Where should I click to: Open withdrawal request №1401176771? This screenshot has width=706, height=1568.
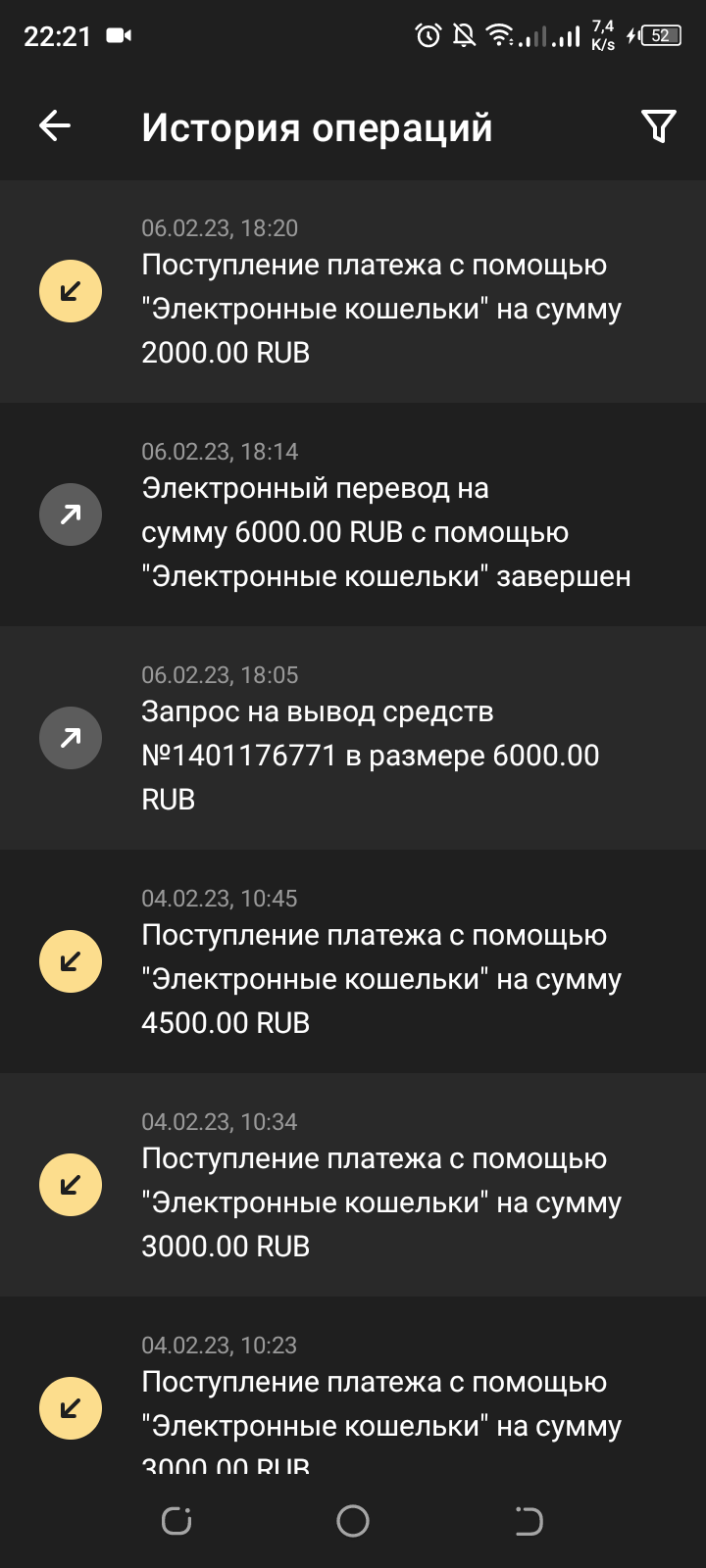(353, 738)
